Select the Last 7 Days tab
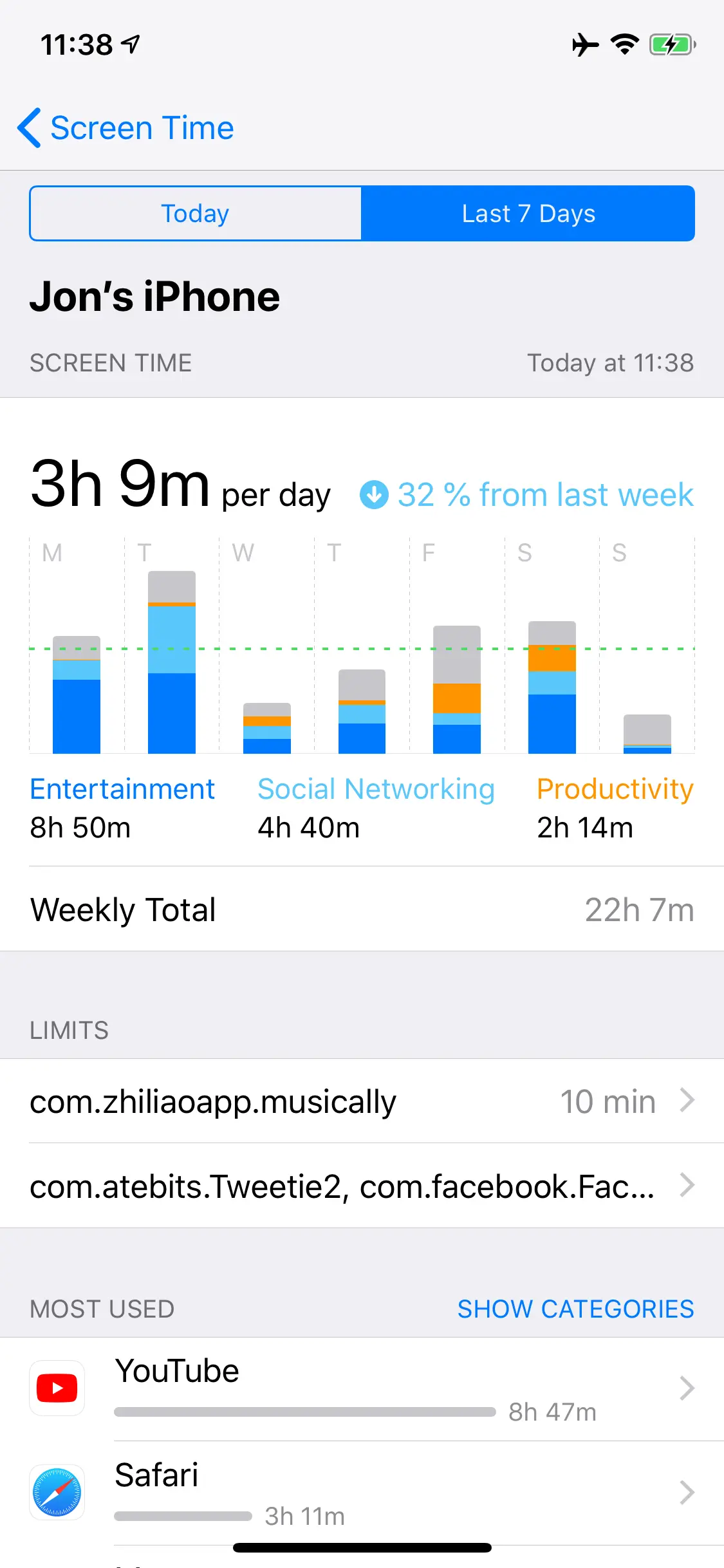The height and width of the screenshot is (1568, 724). [528, 213]
